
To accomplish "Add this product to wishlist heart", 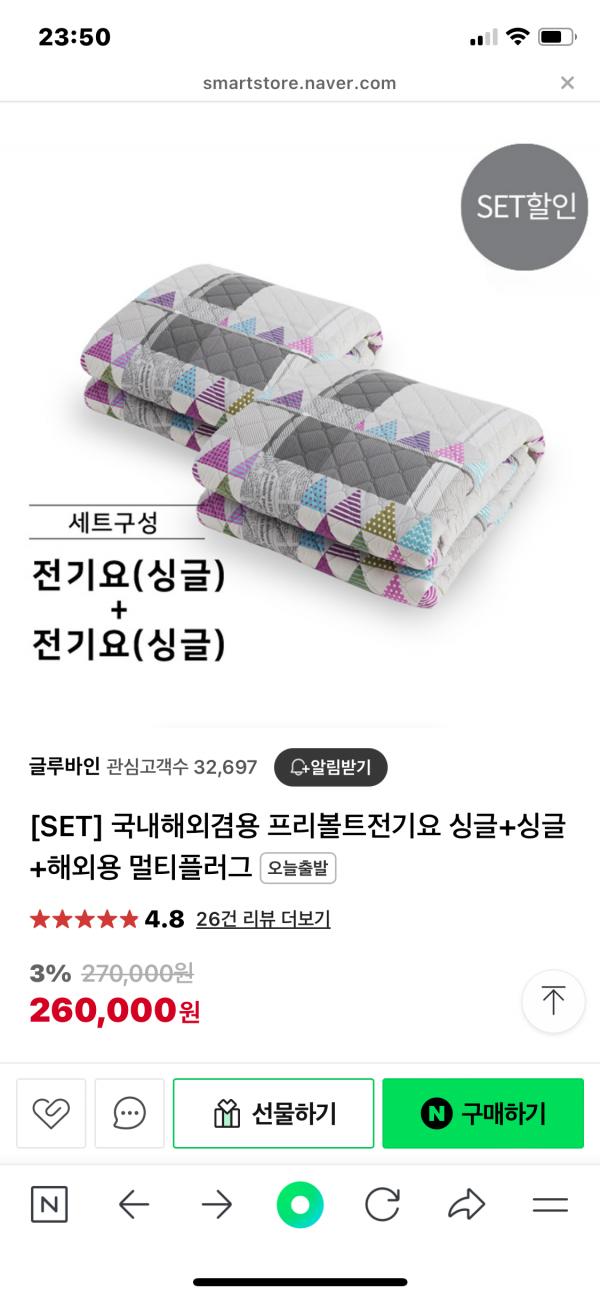I will point(51,1113).
